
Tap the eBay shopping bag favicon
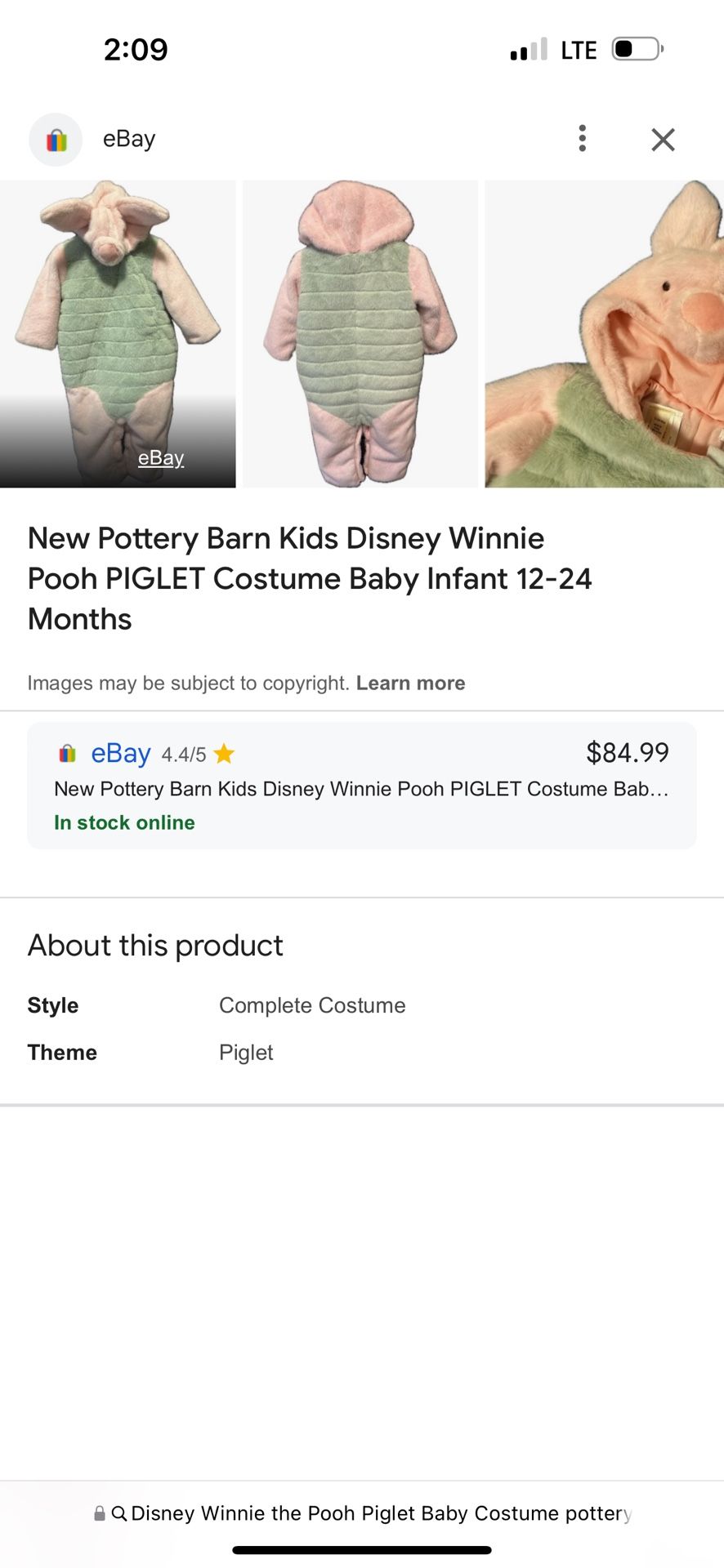pyautogui.click(x=55, y=139)
